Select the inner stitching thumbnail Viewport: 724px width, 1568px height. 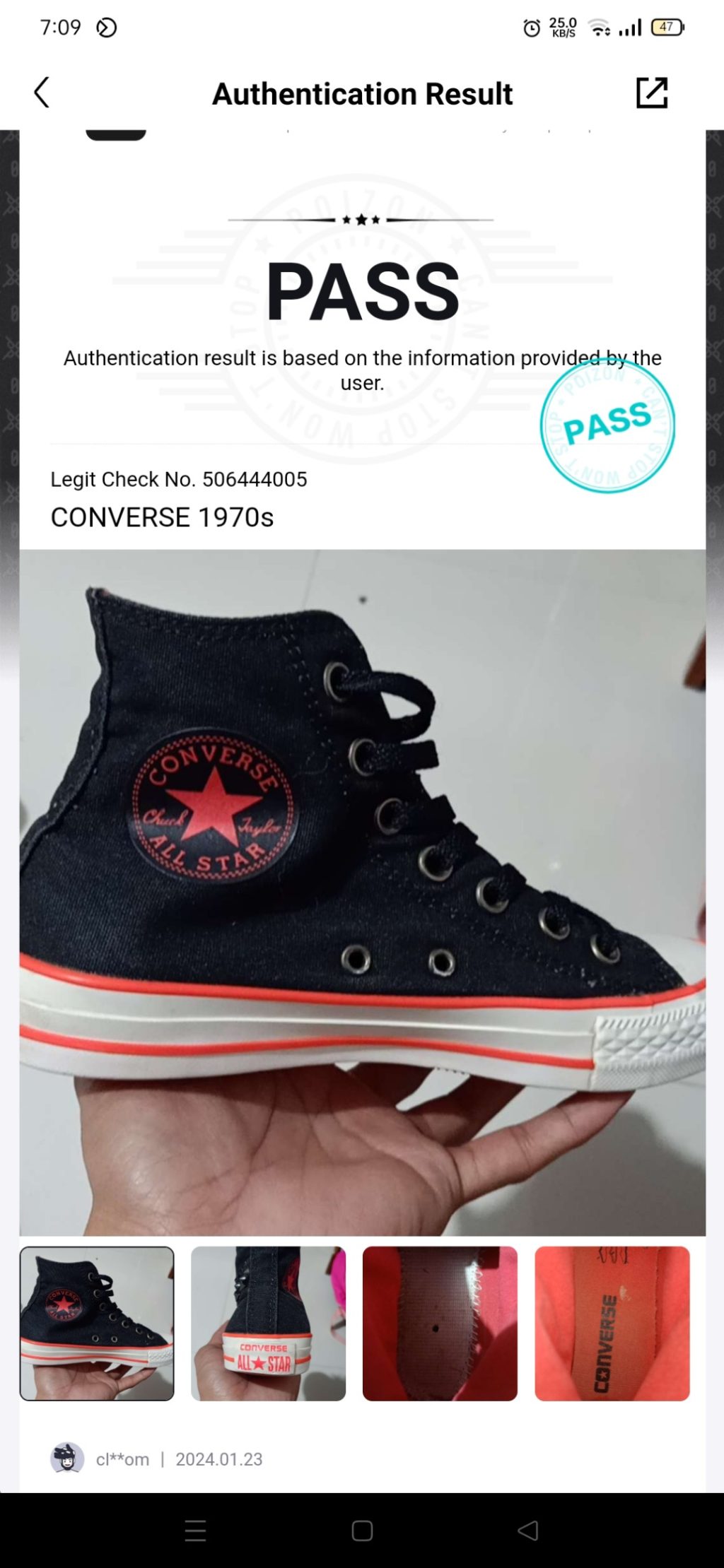point(440,1323)
